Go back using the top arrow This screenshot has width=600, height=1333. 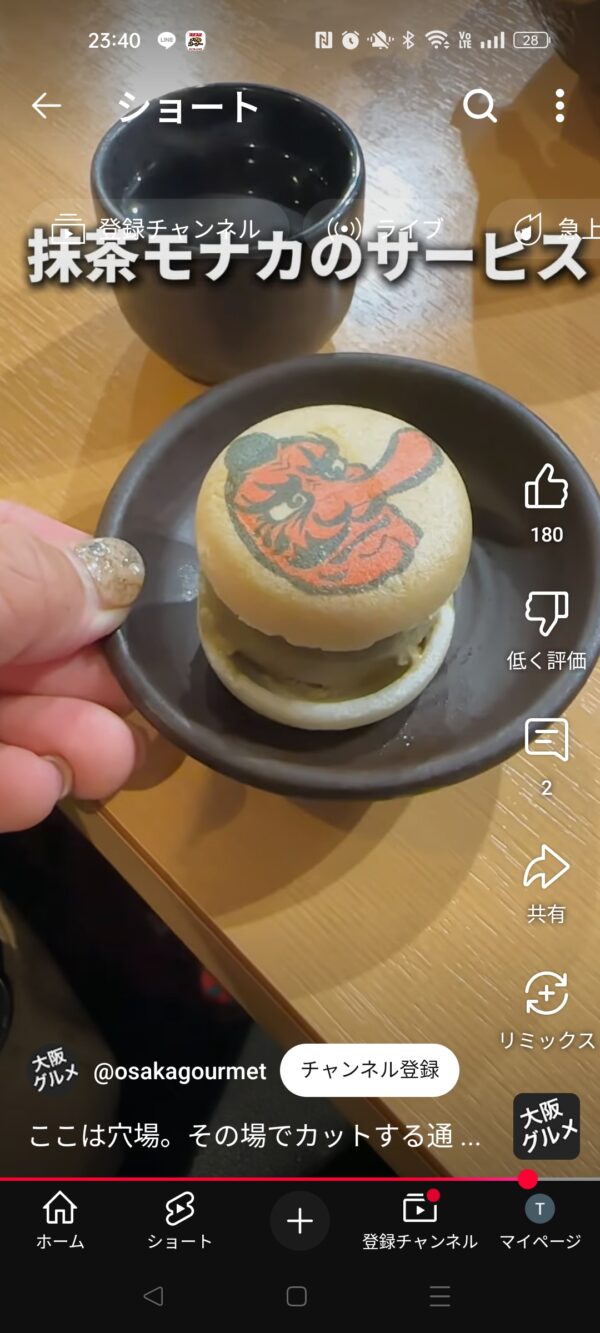tap(46, 105)
